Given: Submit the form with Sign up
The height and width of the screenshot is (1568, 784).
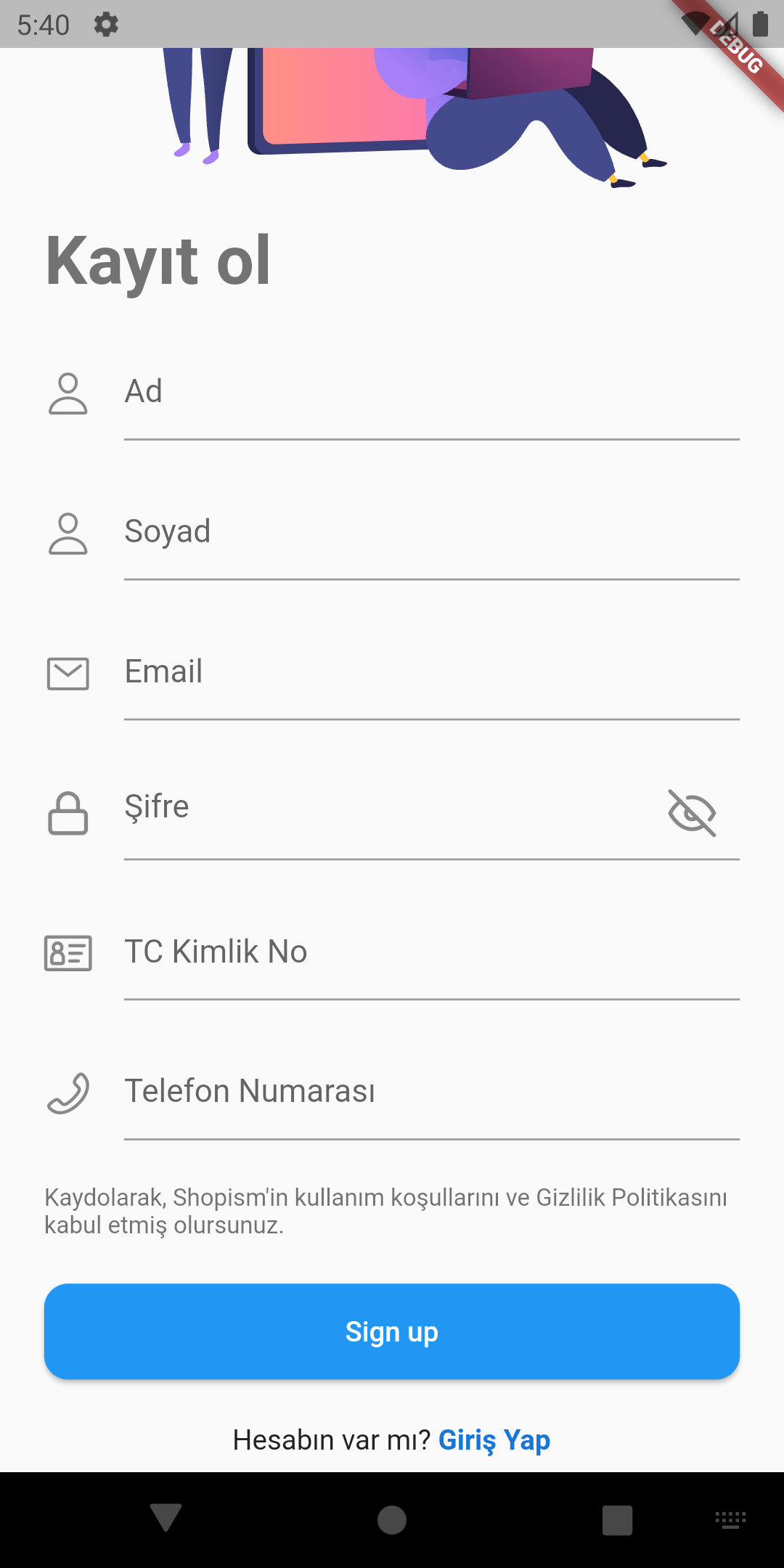Looking at the screenshot, I should (x=392, y=1331).
